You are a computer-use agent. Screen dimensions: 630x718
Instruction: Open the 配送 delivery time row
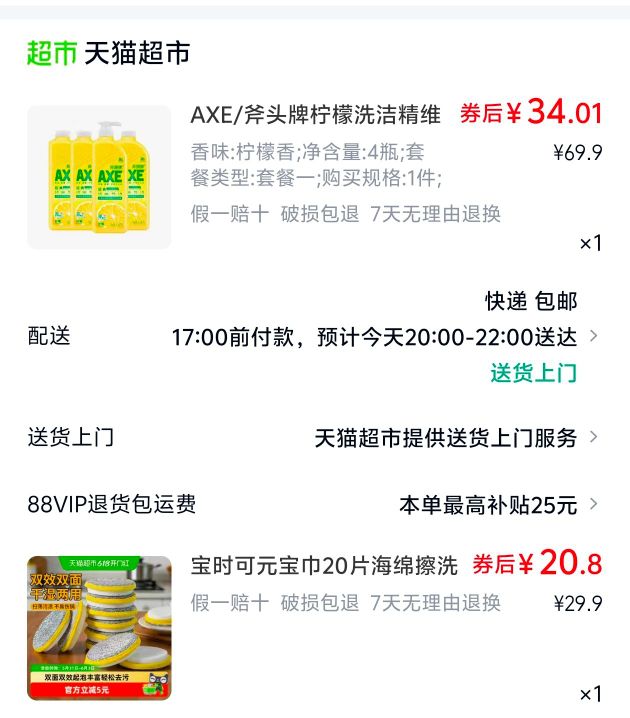[x=315, y=337]
